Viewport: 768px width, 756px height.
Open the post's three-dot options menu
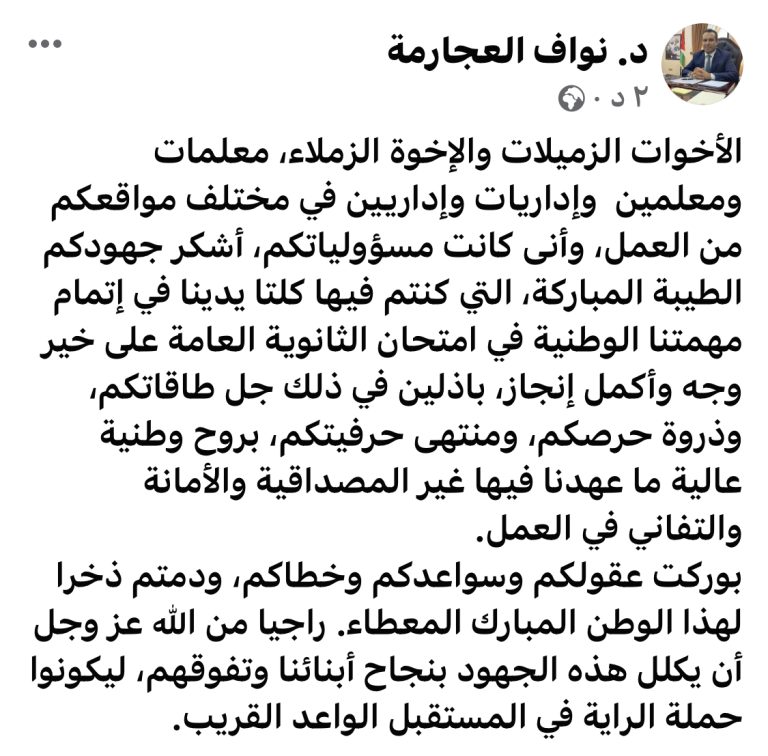click(x=45, y=46)
